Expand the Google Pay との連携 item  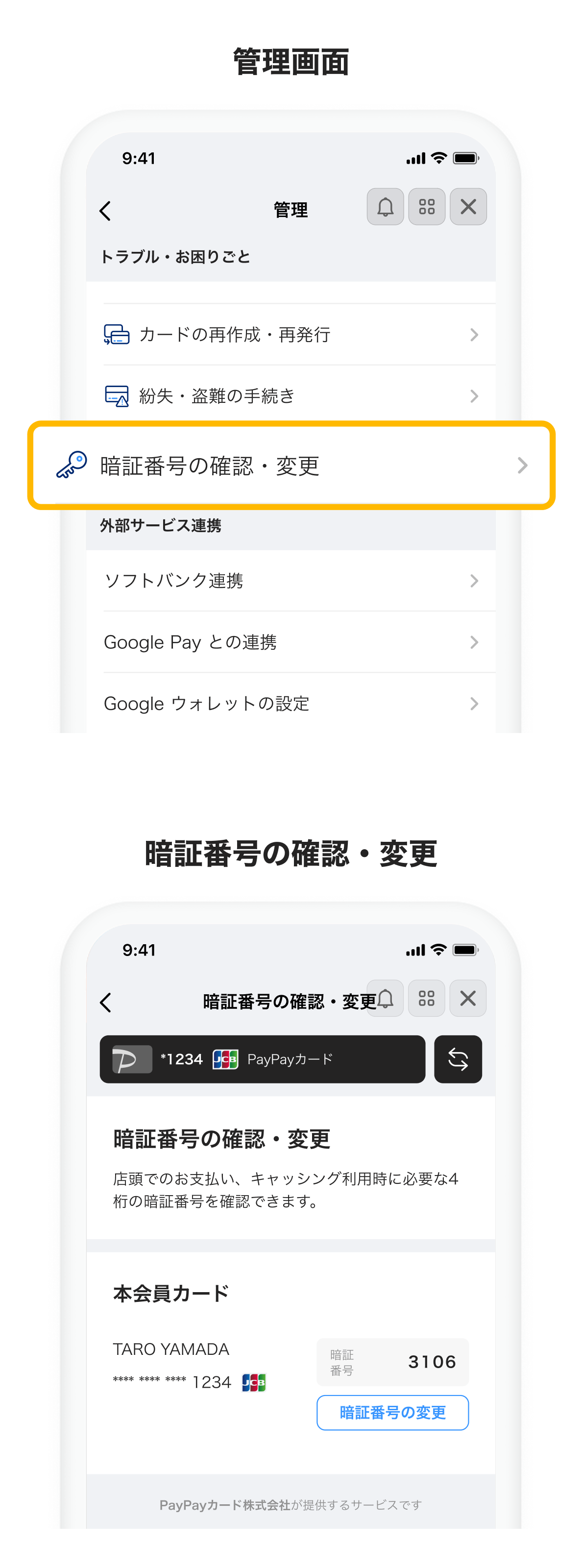click(475, 642)
